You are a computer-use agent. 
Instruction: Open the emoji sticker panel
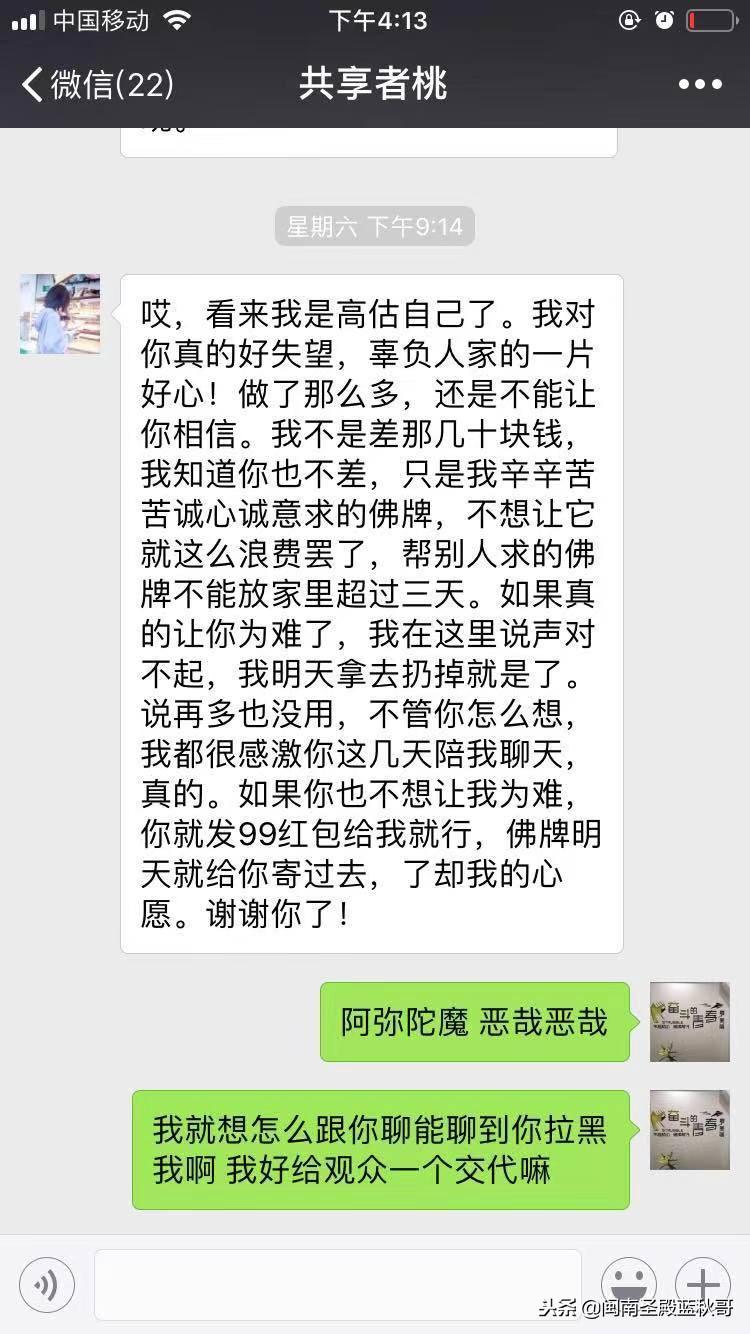[x=629, y=1284]
